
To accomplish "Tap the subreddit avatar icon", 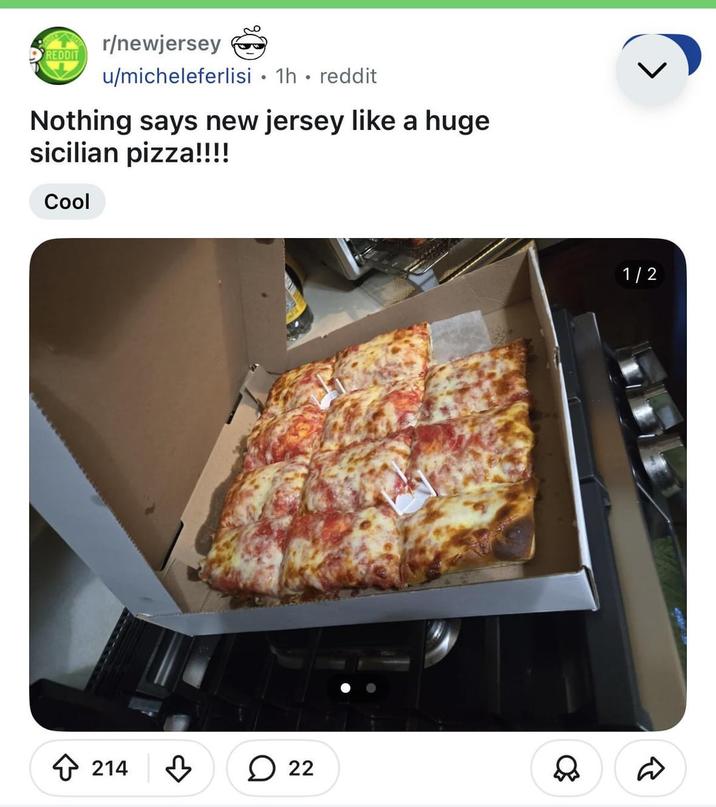I will pyautogui.click(x=59, y=56).
